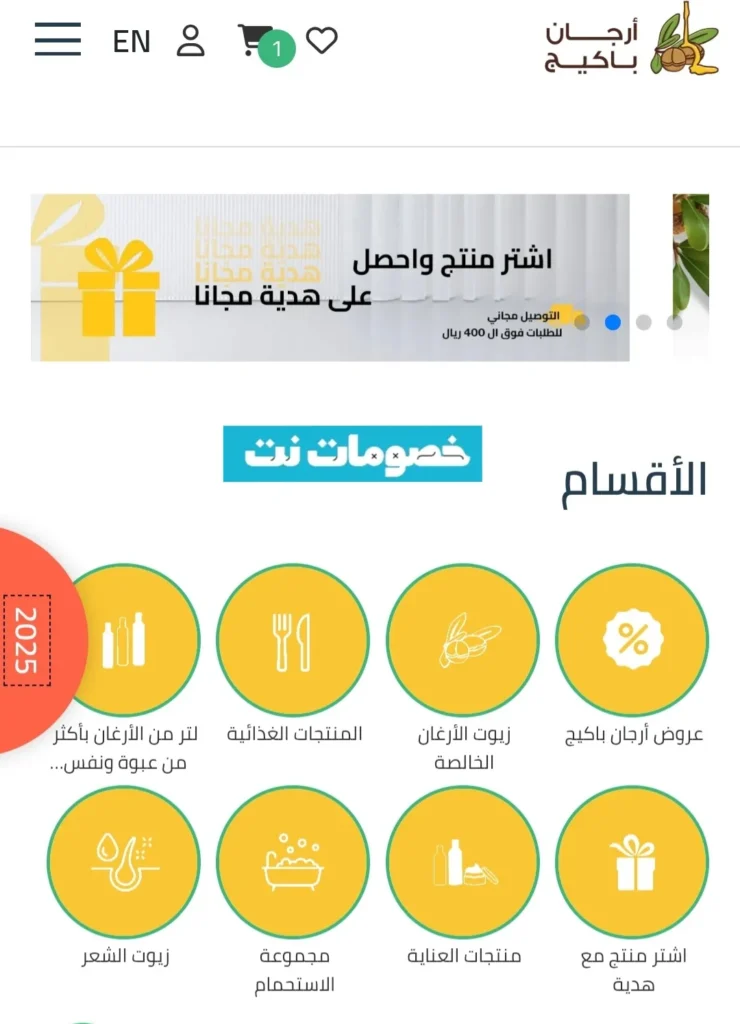The height and width of the screenshot is (1024, 740).
Task: Open زيوت الأرغان الخالصة category
Action: click(462, 640)
